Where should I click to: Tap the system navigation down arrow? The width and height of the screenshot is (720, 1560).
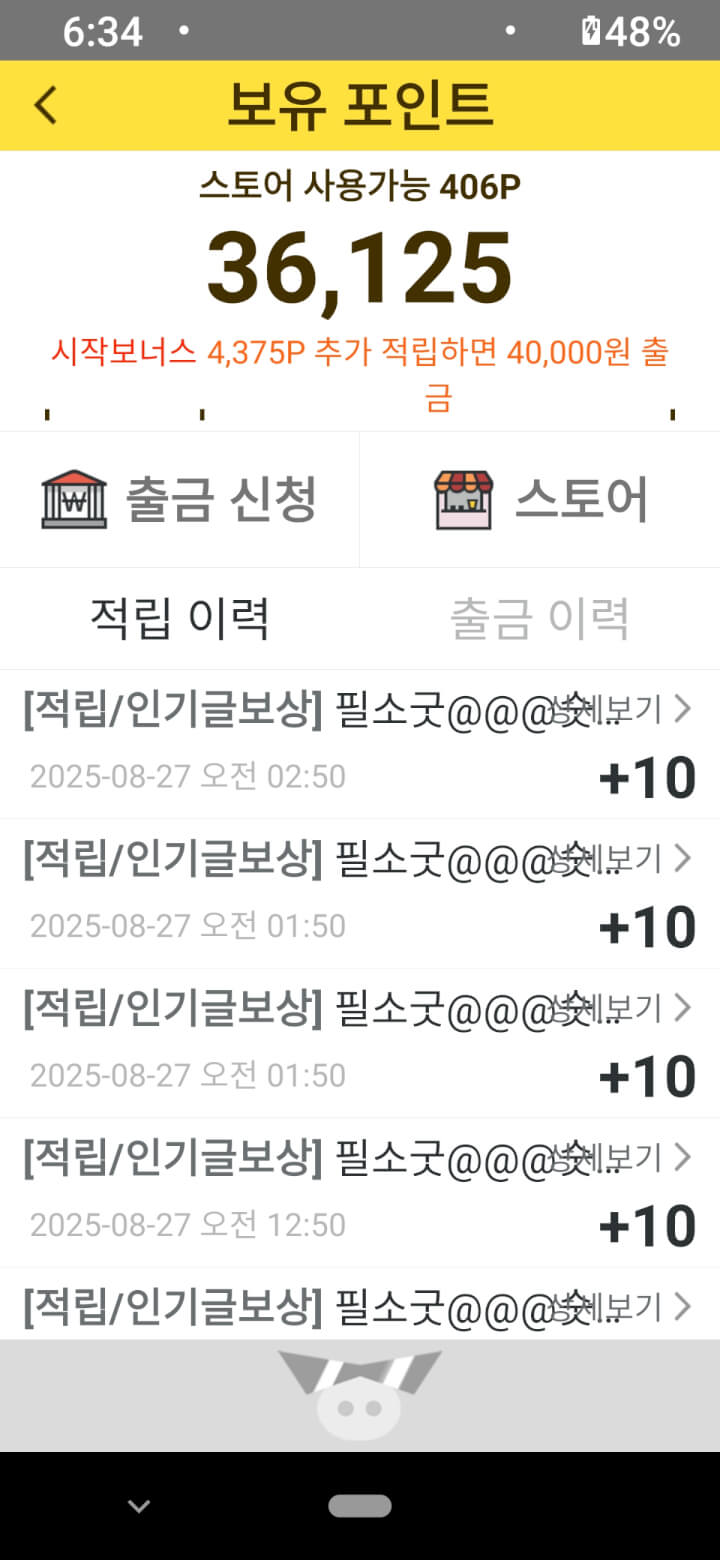tap(139, 1506)
